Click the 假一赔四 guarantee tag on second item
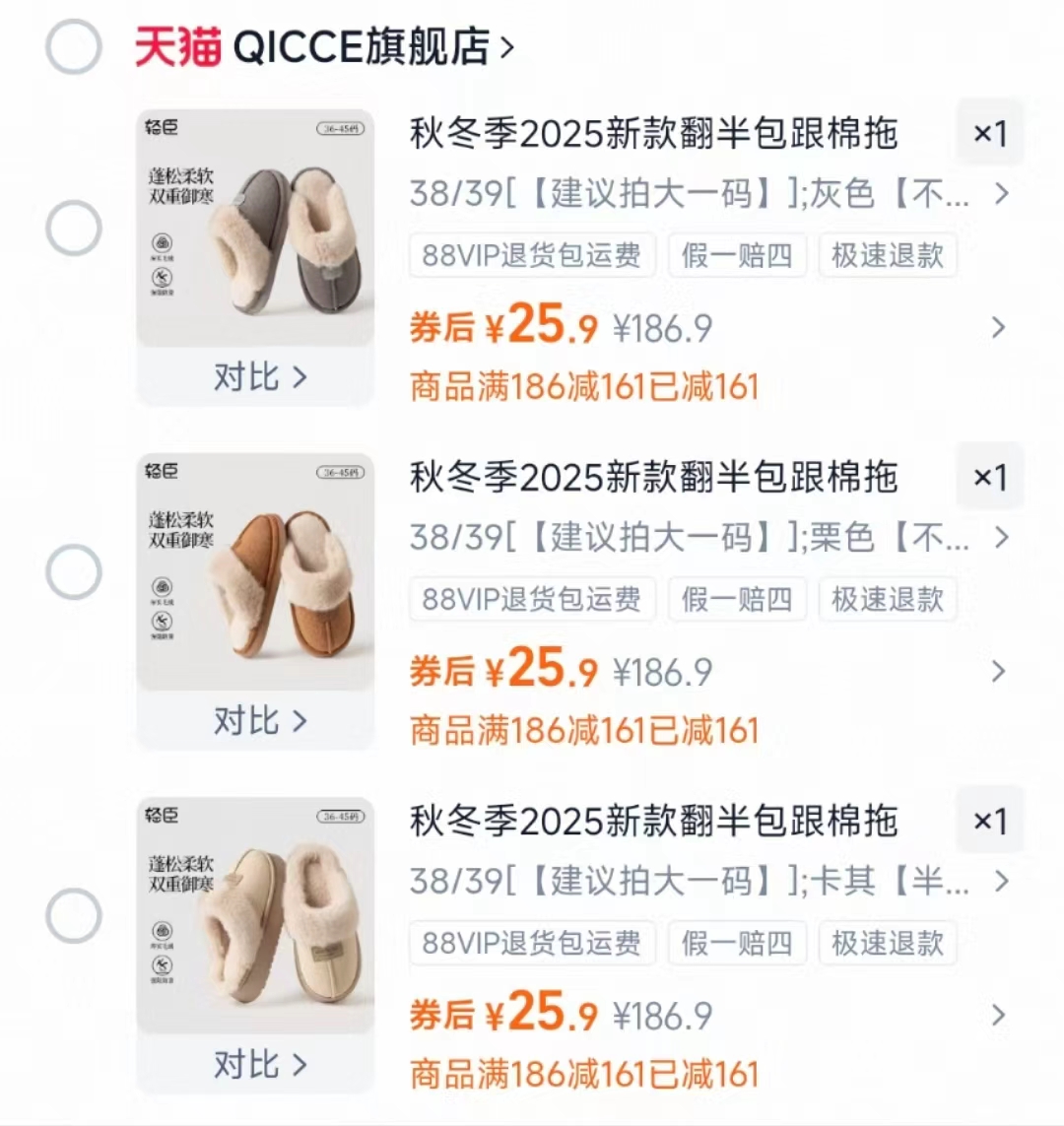The image size is (1064, 1126). [737, 599]
